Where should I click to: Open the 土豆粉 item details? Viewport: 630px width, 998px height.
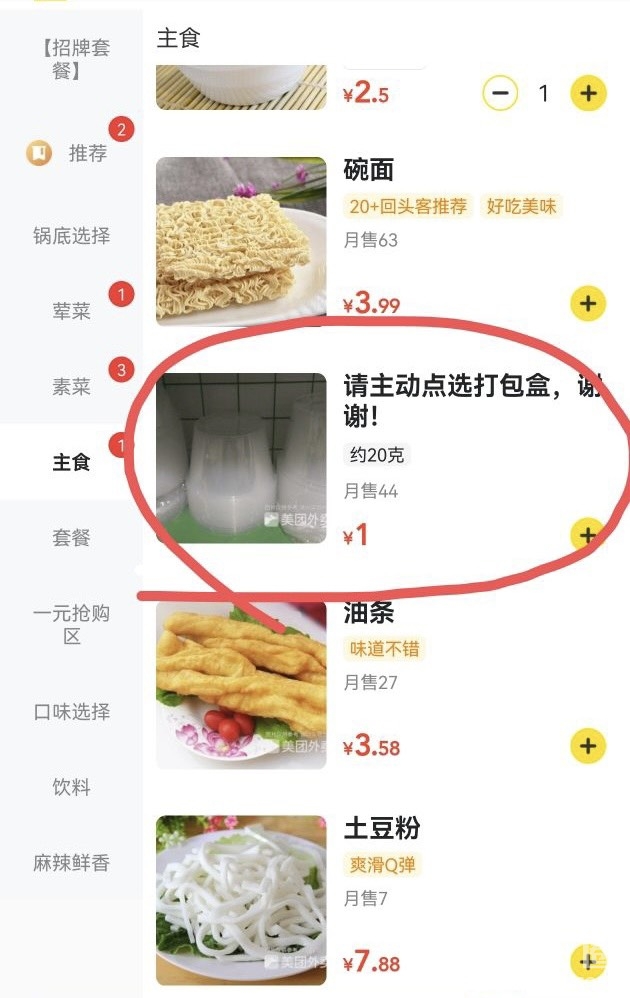(382, 829)
